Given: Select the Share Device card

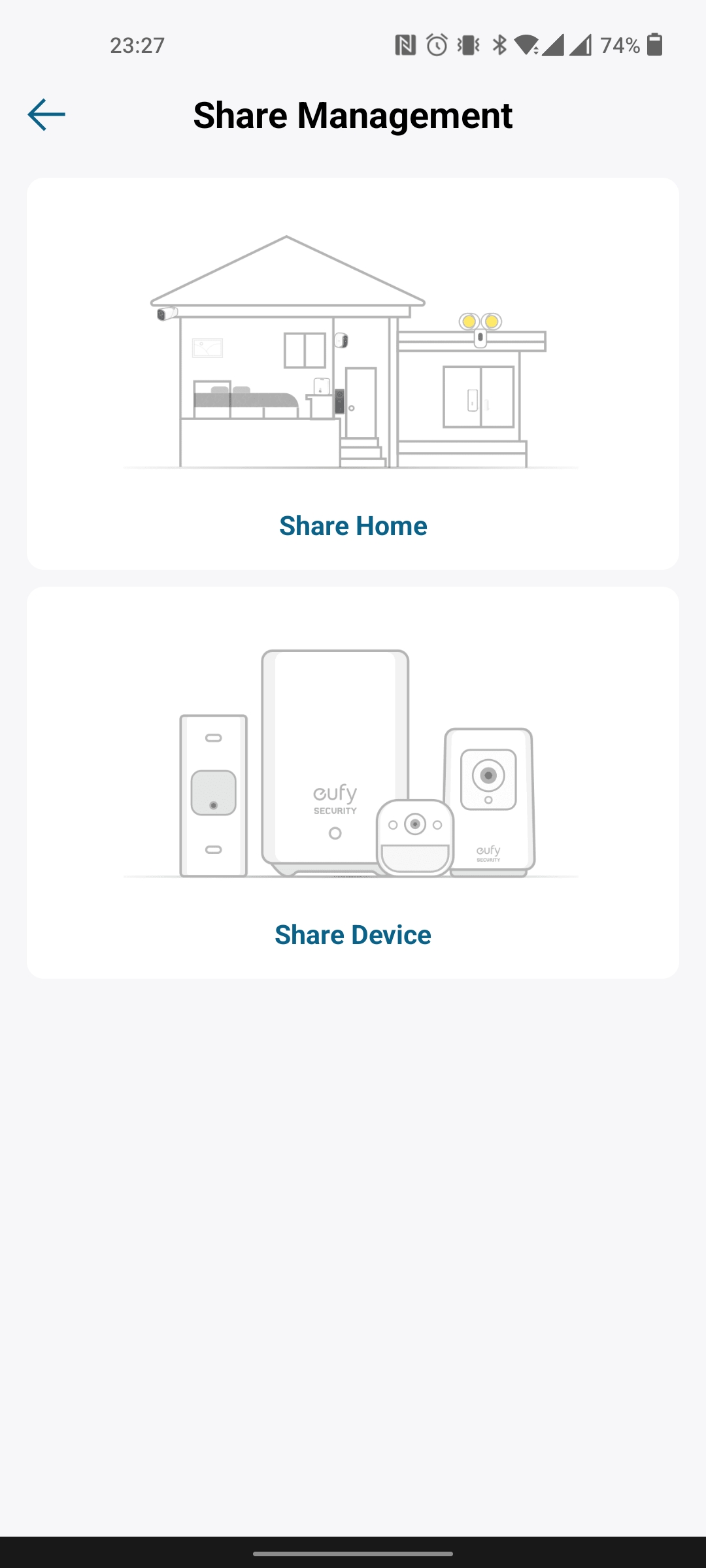Looking at the screenshot, I should coord(353,783).
